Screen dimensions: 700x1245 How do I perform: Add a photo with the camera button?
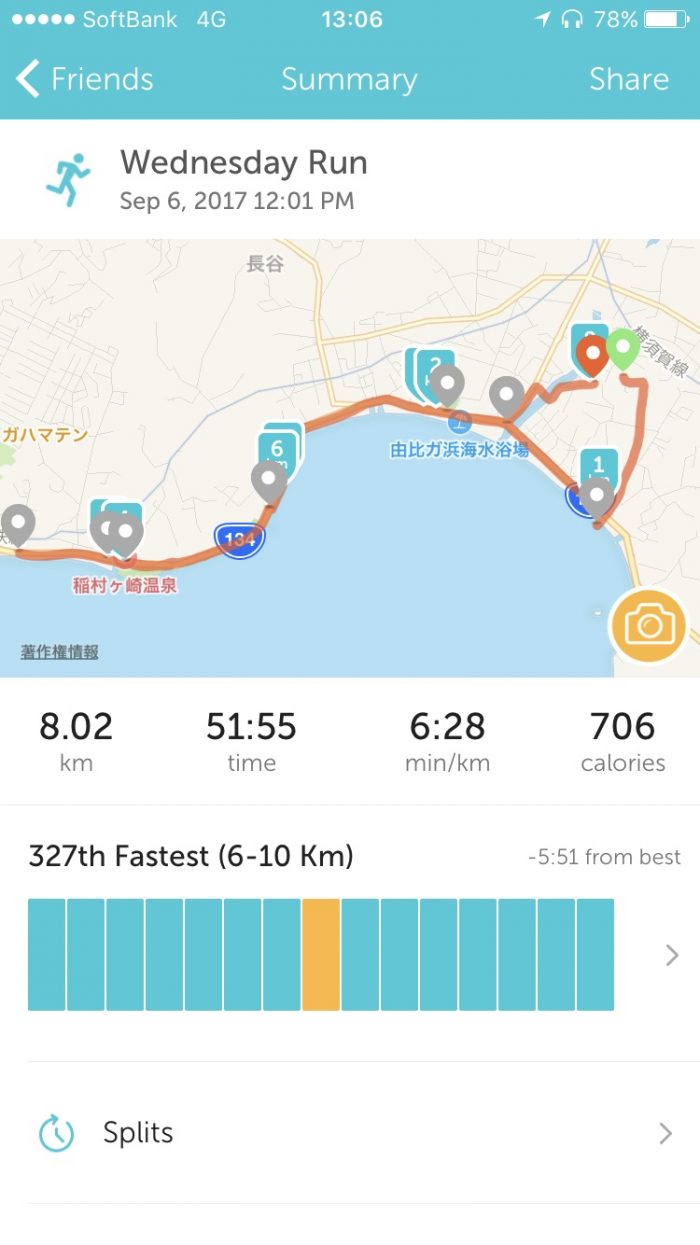tap(649, 626)
